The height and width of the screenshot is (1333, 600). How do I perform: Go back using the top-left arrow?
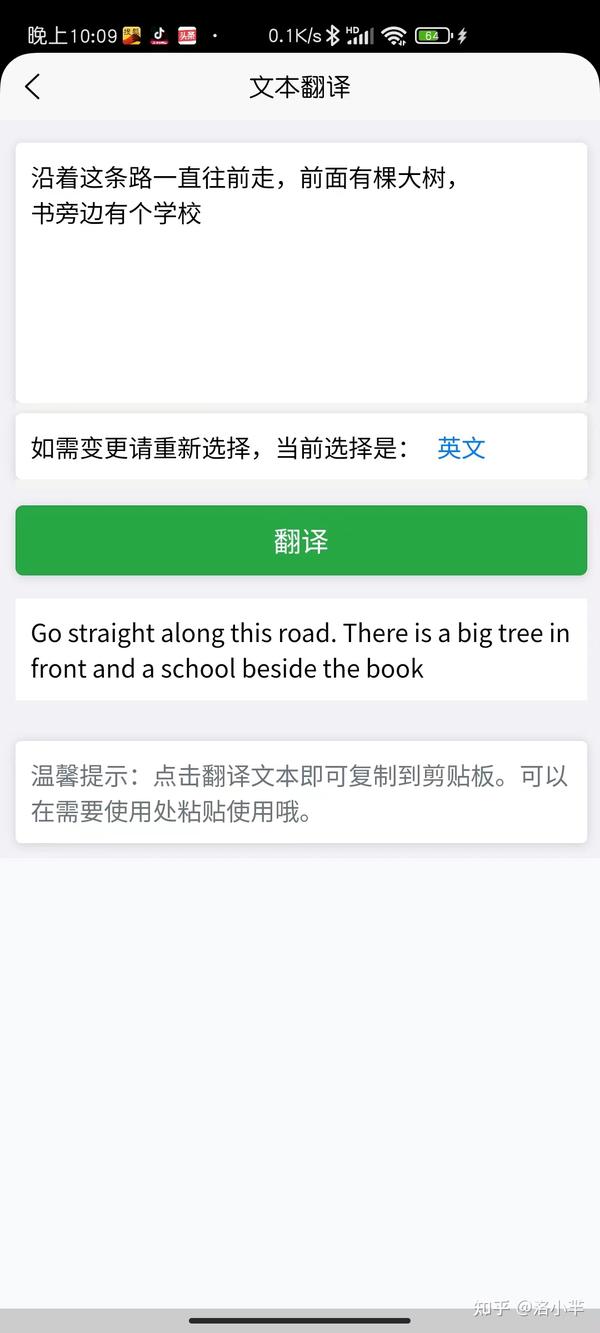coord(32,87)
